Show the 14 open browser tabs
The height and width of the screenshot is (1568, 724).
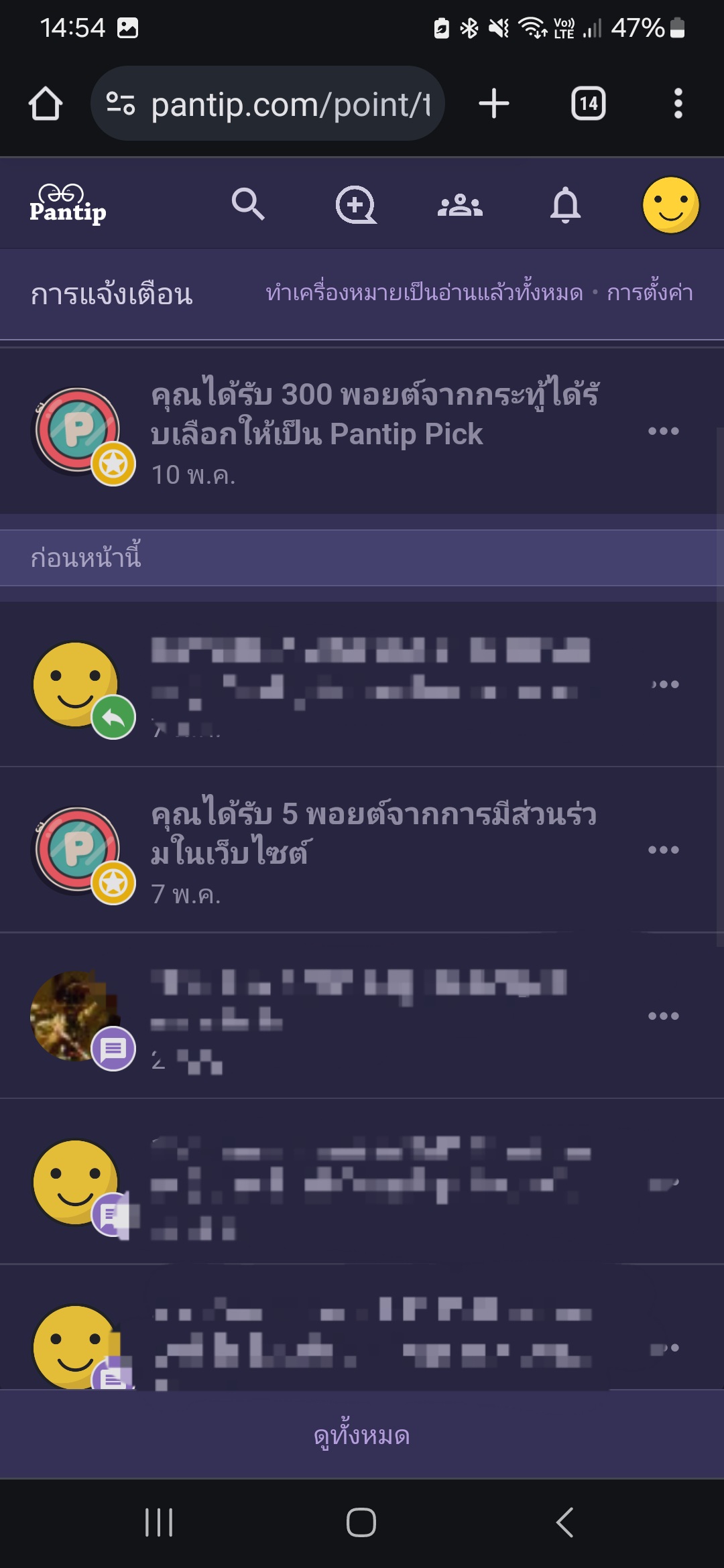tap(588, 104)
